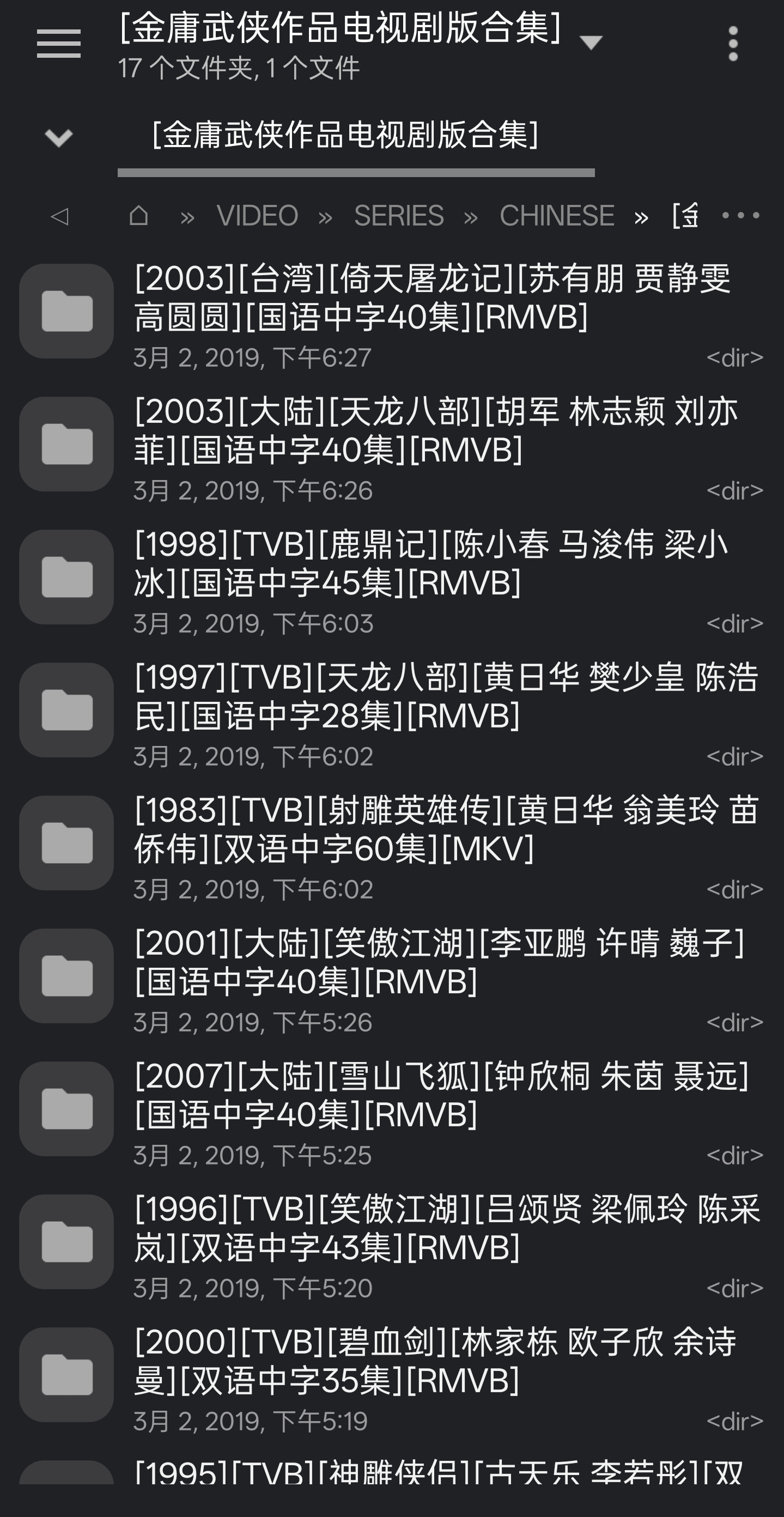Tap the down chevron beside the tab
This screenshot has width=784, height=1517.
click(58, 138)
